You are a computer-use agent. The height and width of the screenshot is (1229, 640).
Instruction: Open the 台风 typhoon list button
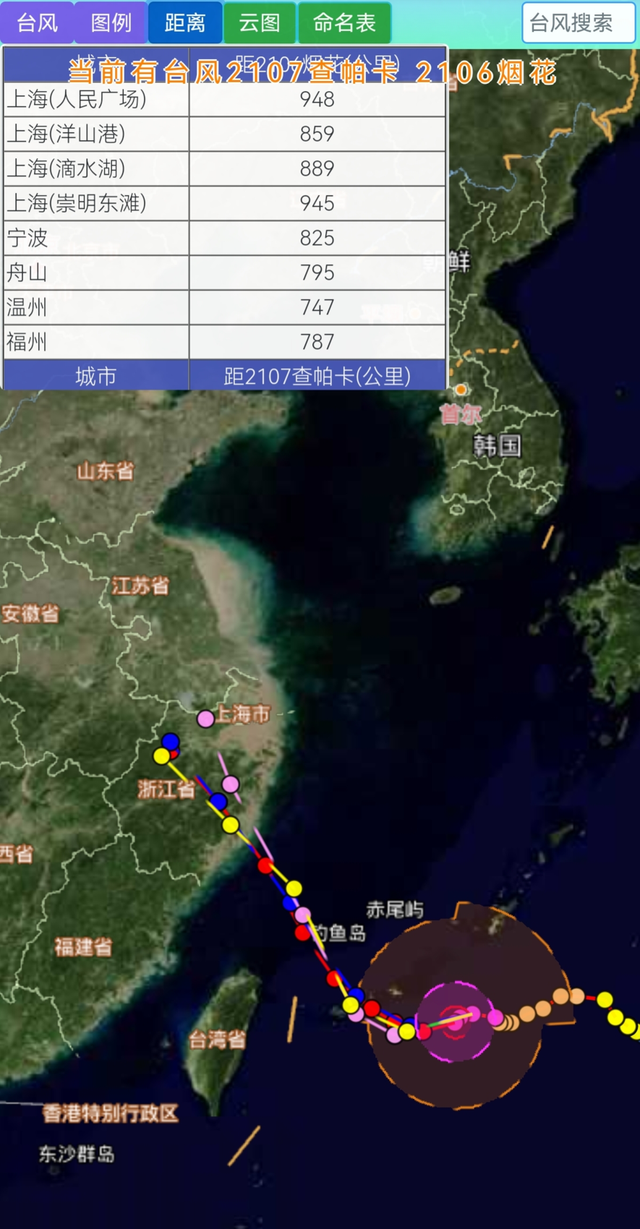tap(37, 22)
